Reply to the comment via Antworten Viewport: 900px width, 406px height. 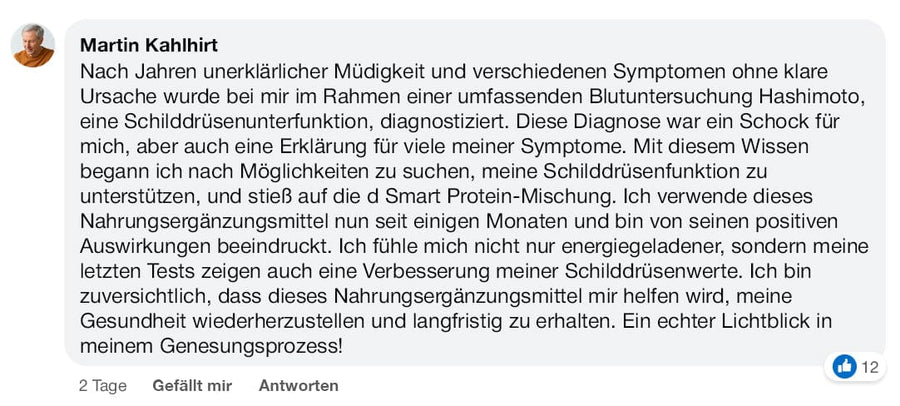[298, 385]
